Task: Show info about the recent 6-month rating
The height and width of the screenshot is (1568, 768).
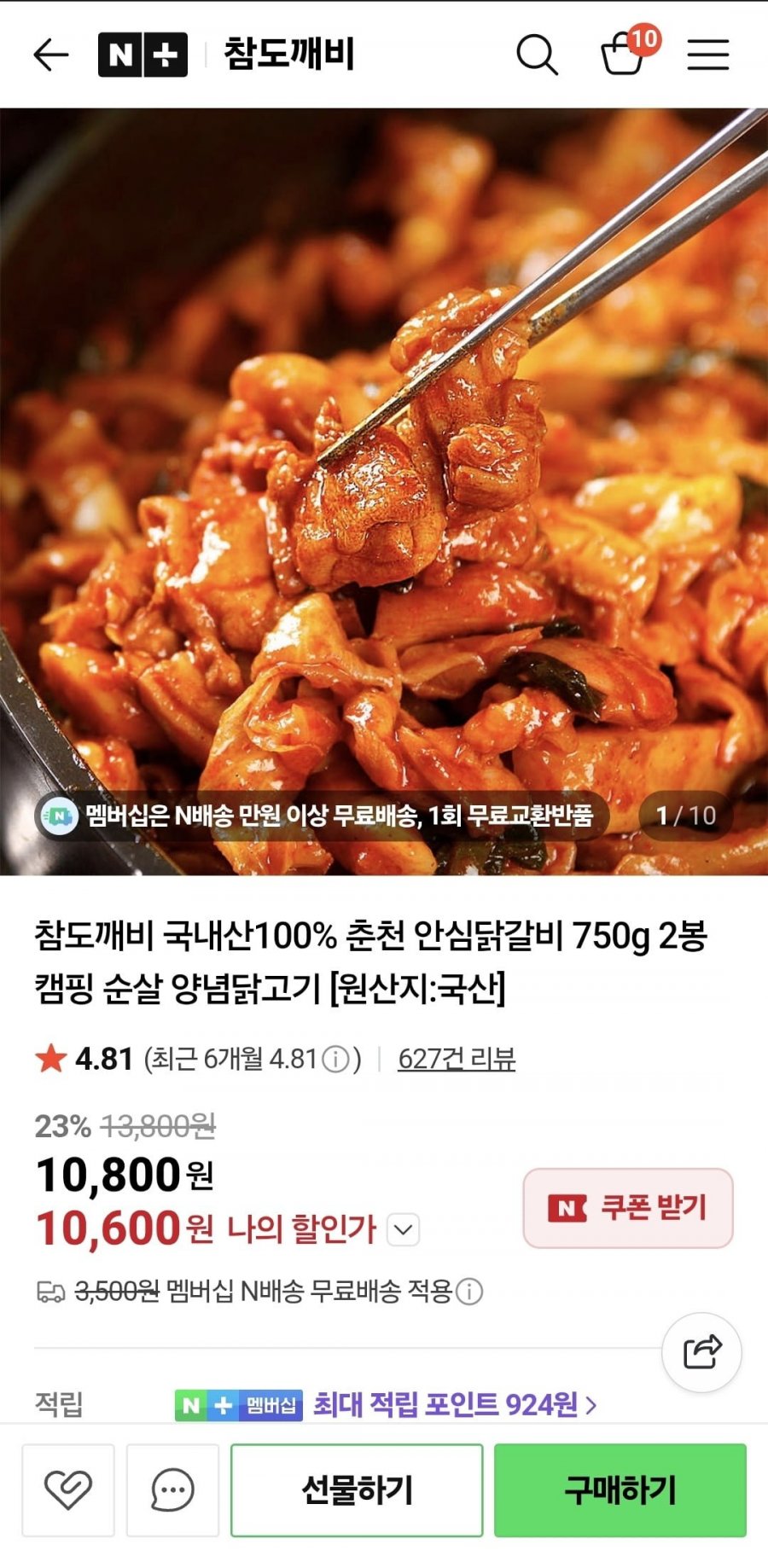Action: [337, 1060]
